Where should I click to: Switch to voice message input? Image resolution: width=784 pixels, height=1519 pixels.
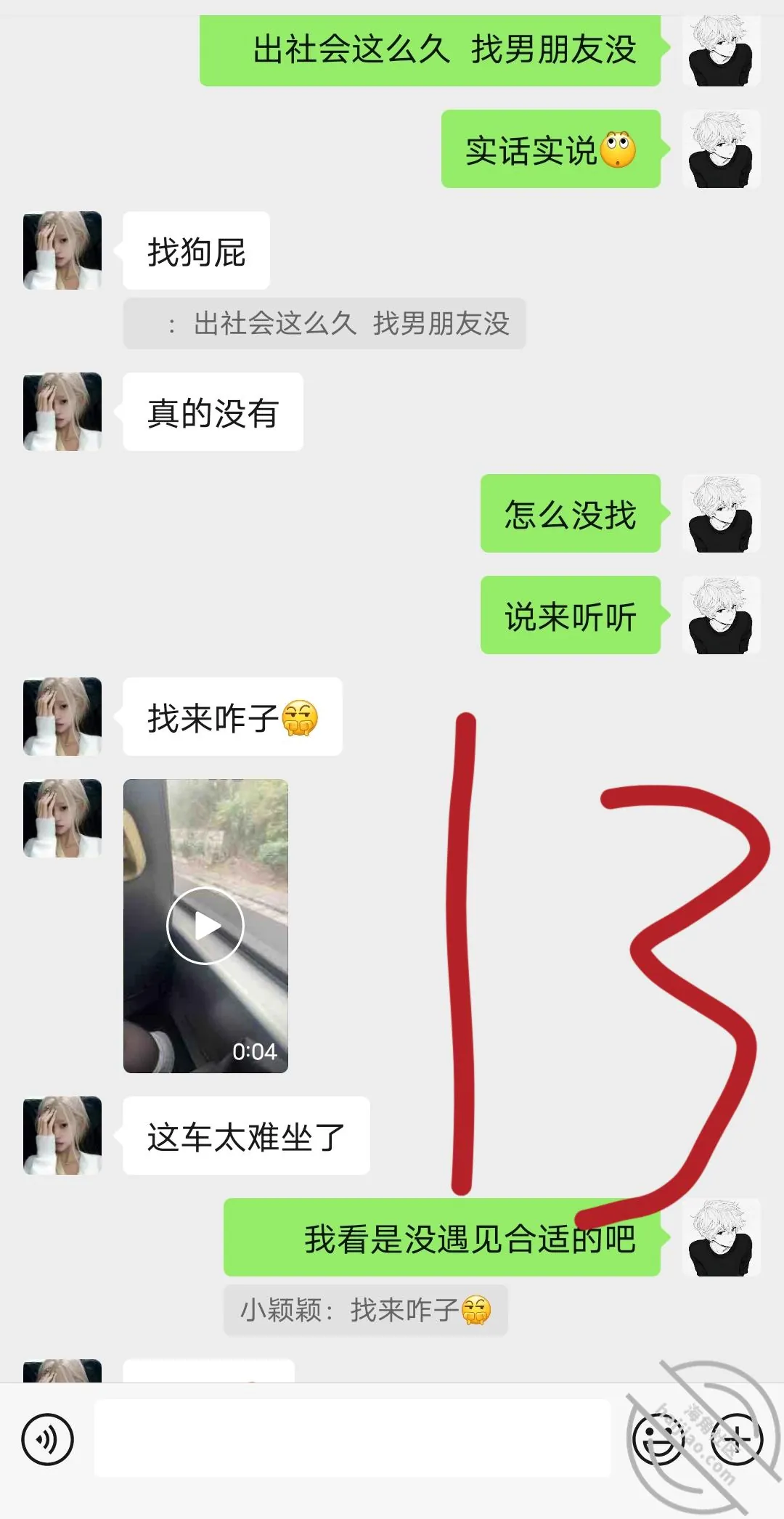point(47,1438)
